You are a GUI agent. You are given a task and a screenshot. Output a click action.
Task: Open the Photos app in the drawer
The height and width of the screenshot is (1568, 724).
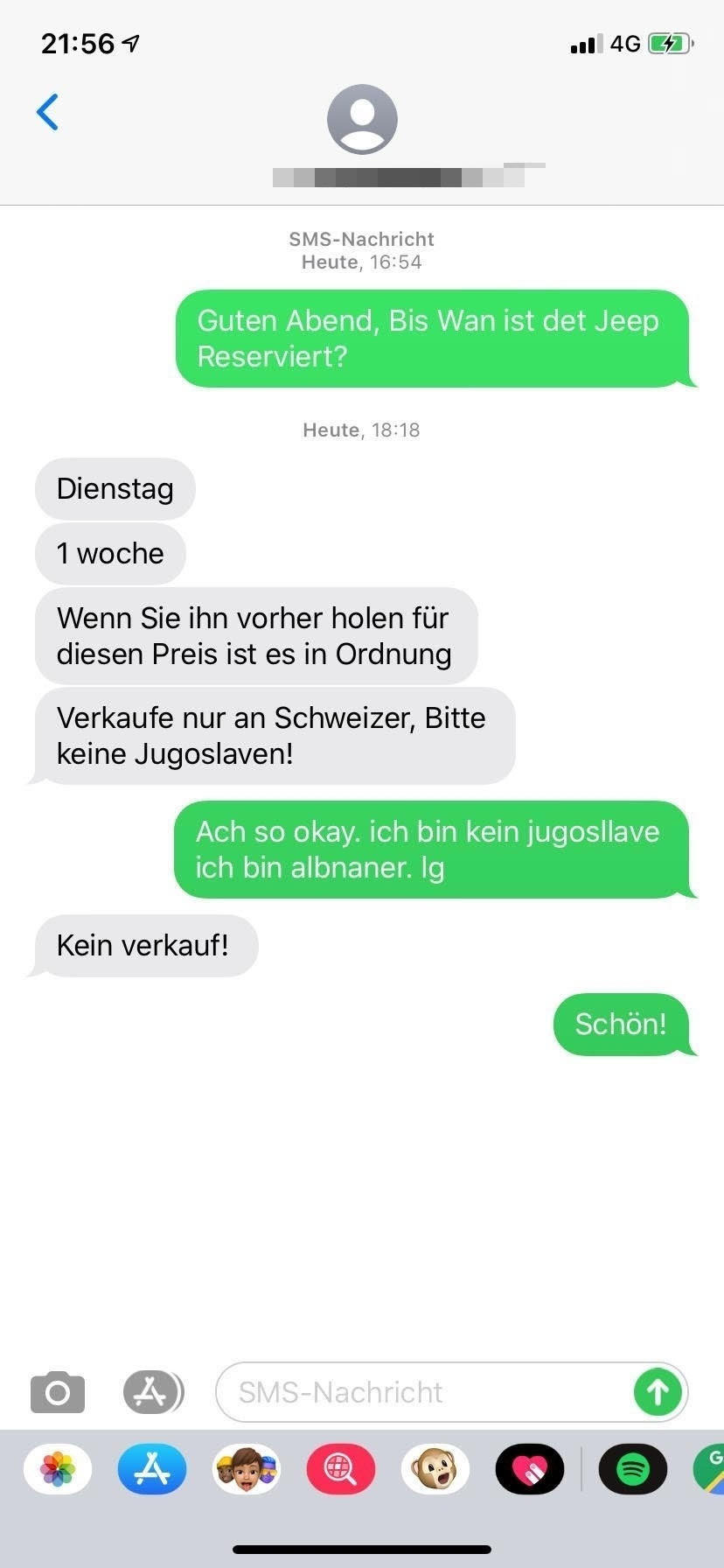[58, 1469]
